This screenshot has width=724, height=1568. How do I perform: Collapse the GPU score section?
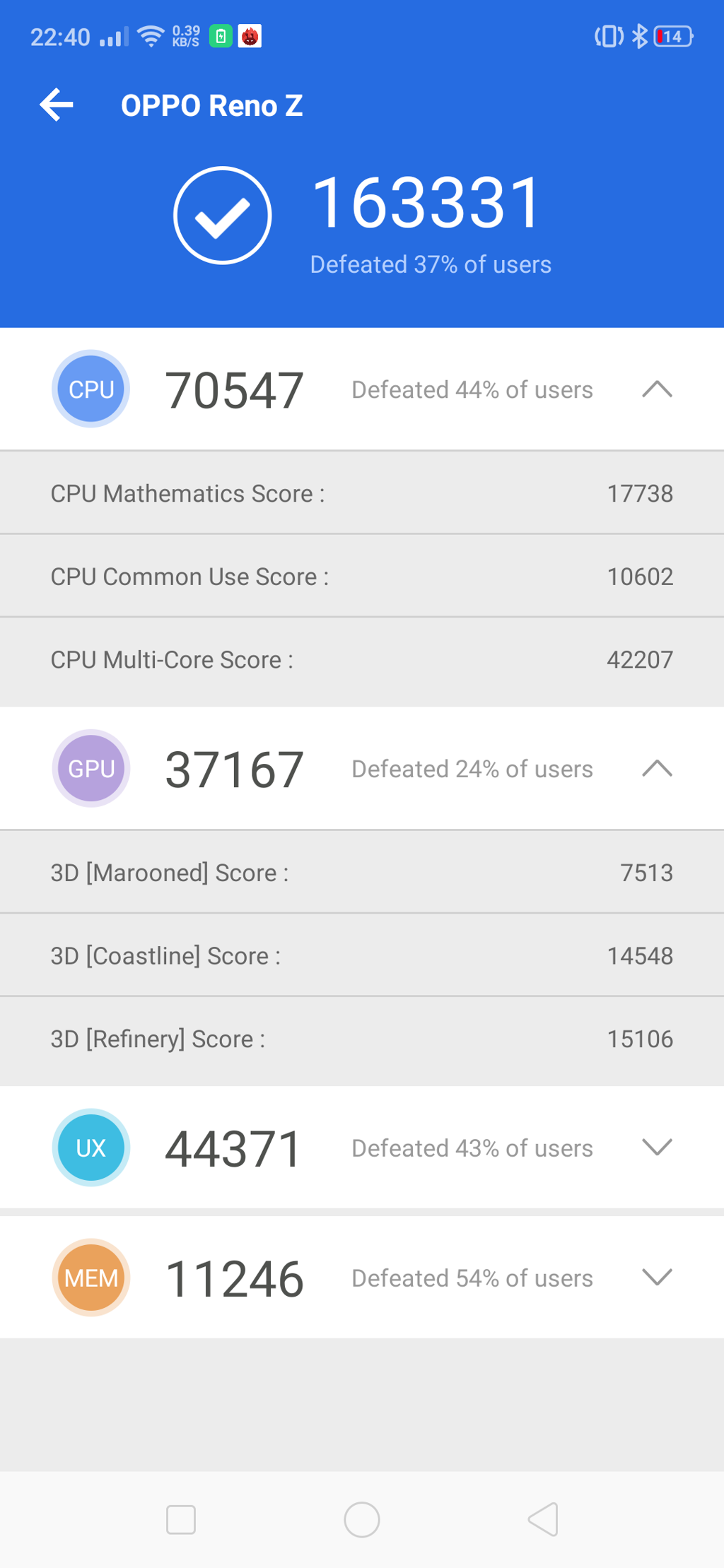pos(657,768)
